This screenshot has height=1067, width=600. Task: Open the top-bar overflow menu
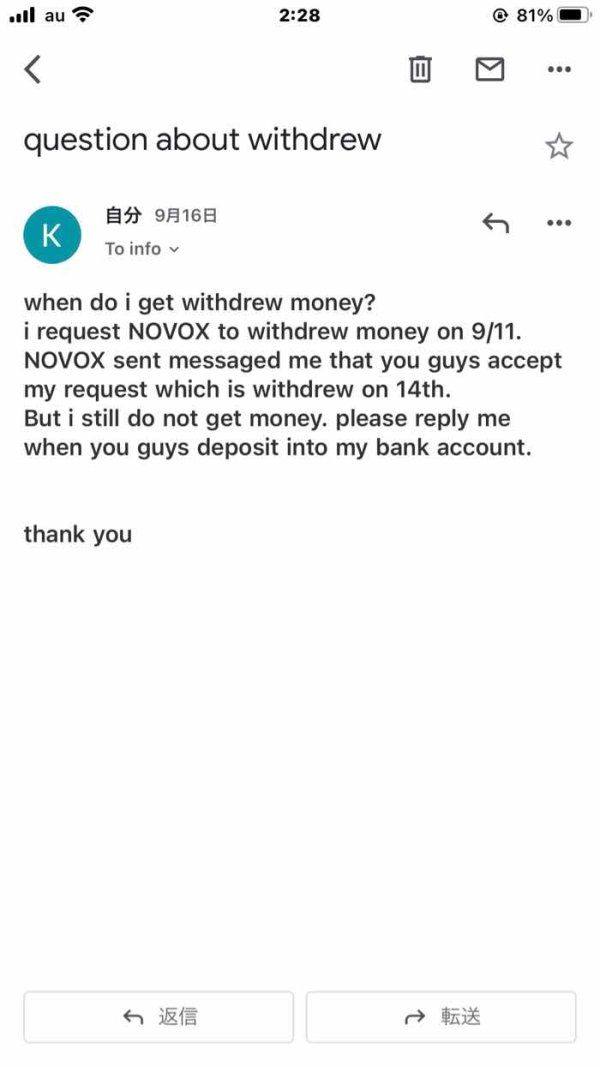pyautogui.click(x=559, y=69)
